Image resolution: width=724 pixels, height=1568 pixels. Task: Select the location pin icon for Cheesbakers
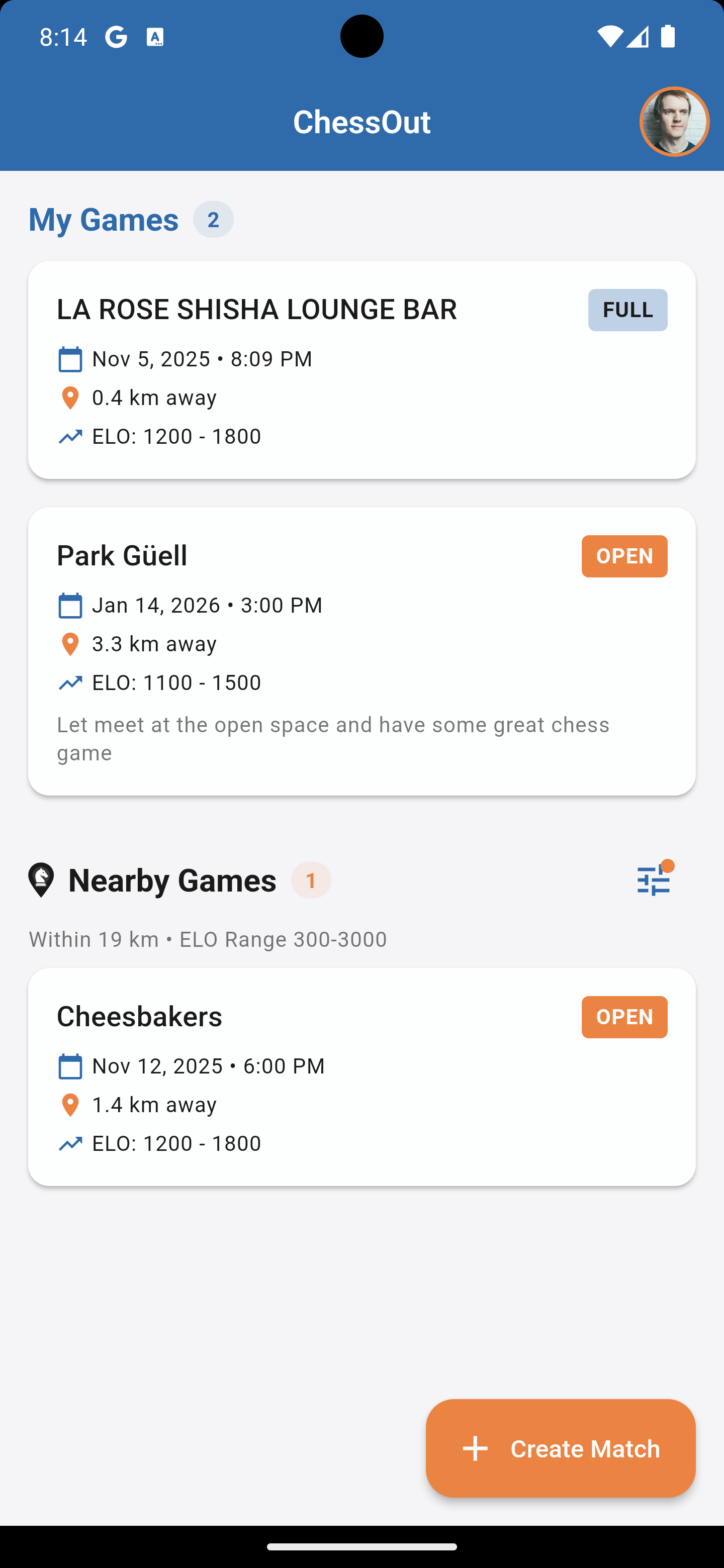coord(70,1104)
